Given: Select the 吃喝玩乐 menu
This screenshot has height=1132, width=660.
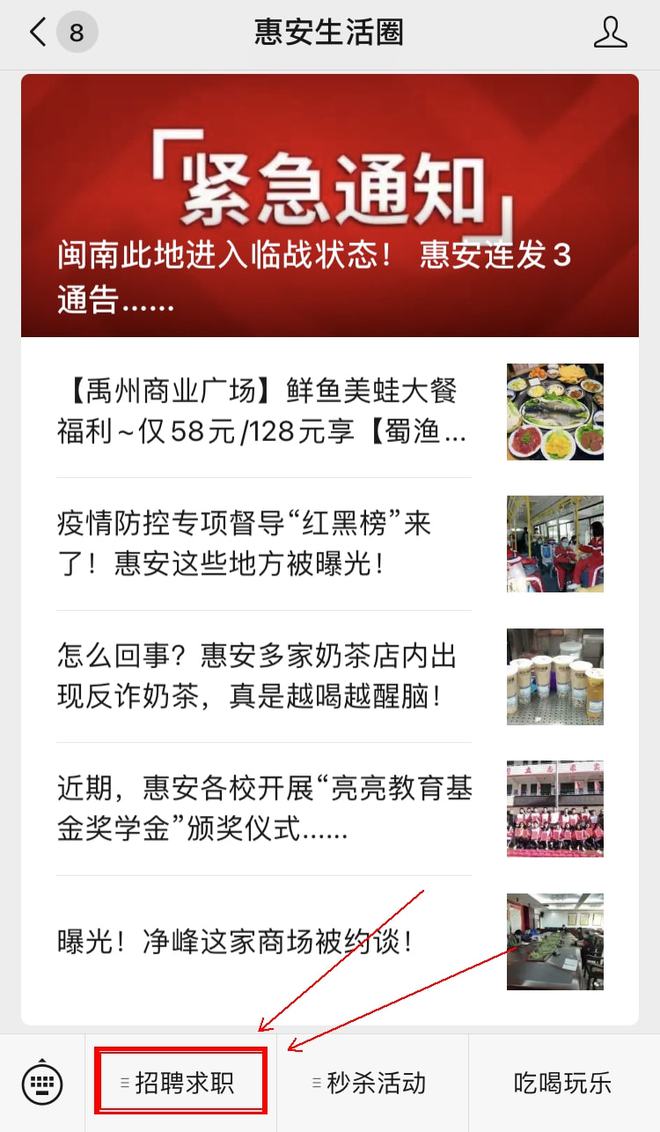Looking at the screenshot, I should tap(564, 1083).
